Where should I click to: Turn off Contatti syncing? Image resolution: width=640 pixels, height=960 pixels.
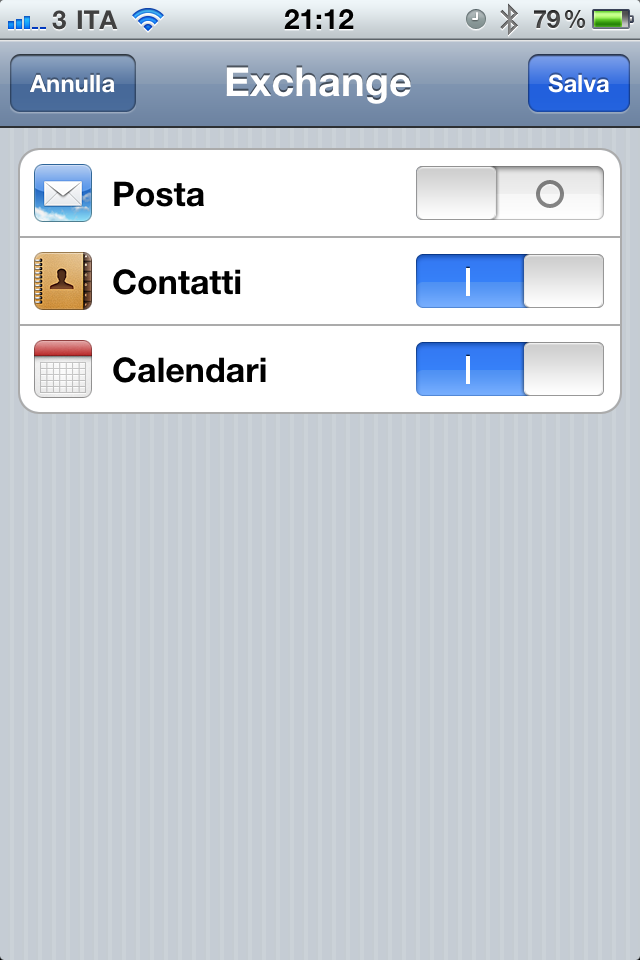pos(509,281)
